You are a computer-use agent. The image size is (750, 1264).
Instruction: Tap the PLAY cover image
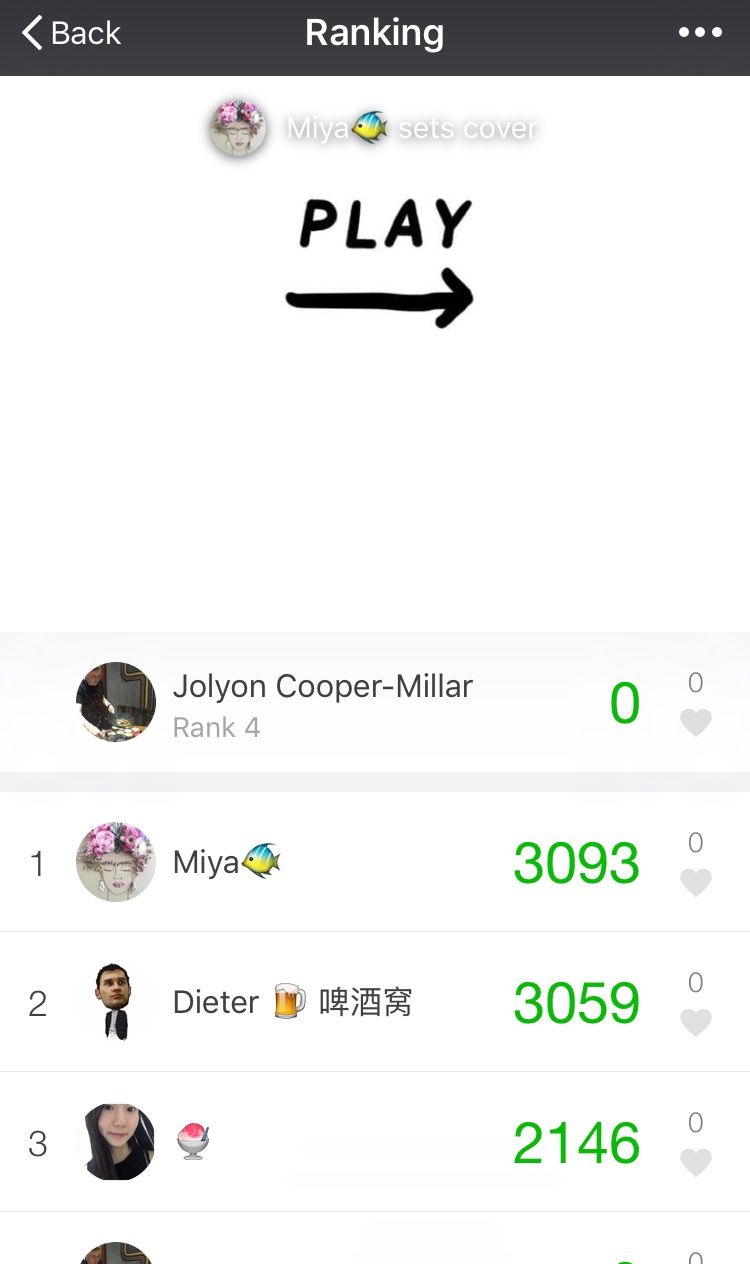(380, 263)
